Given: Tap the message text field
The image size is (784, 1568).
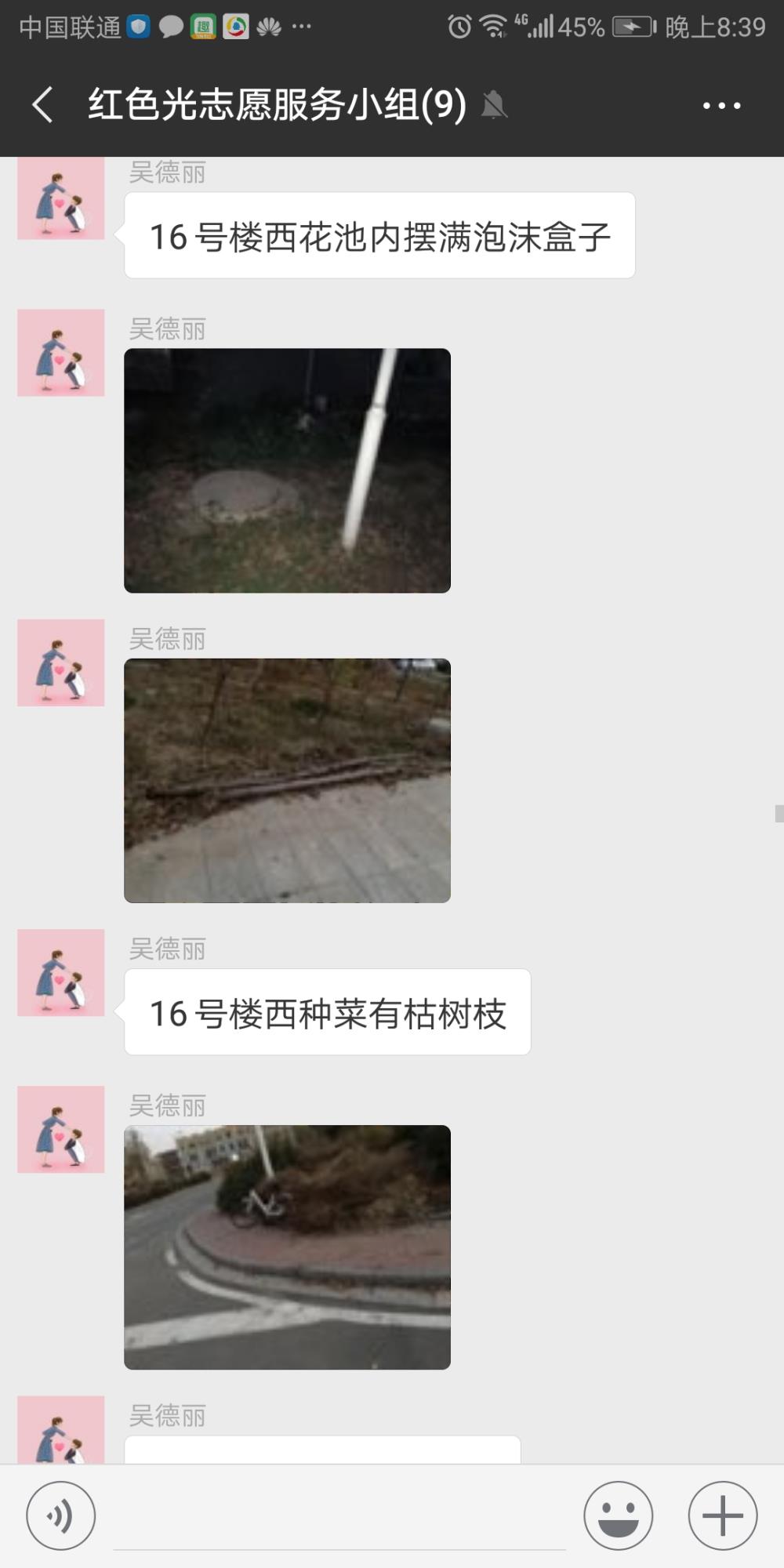Looking at the screenshot, I should (x=339, y=1517).
